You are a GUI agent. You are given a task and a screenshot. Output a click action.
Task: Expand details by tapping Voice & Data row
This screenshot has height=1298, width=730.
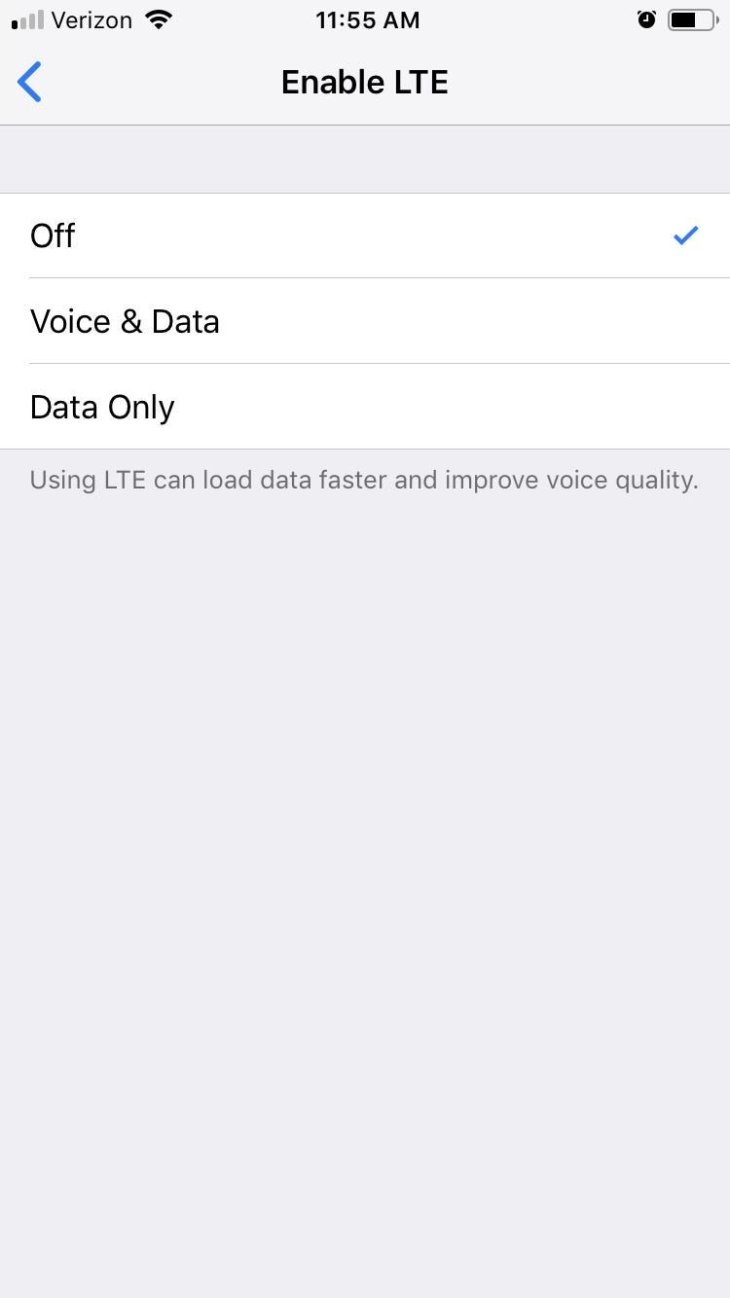point(365,321)
